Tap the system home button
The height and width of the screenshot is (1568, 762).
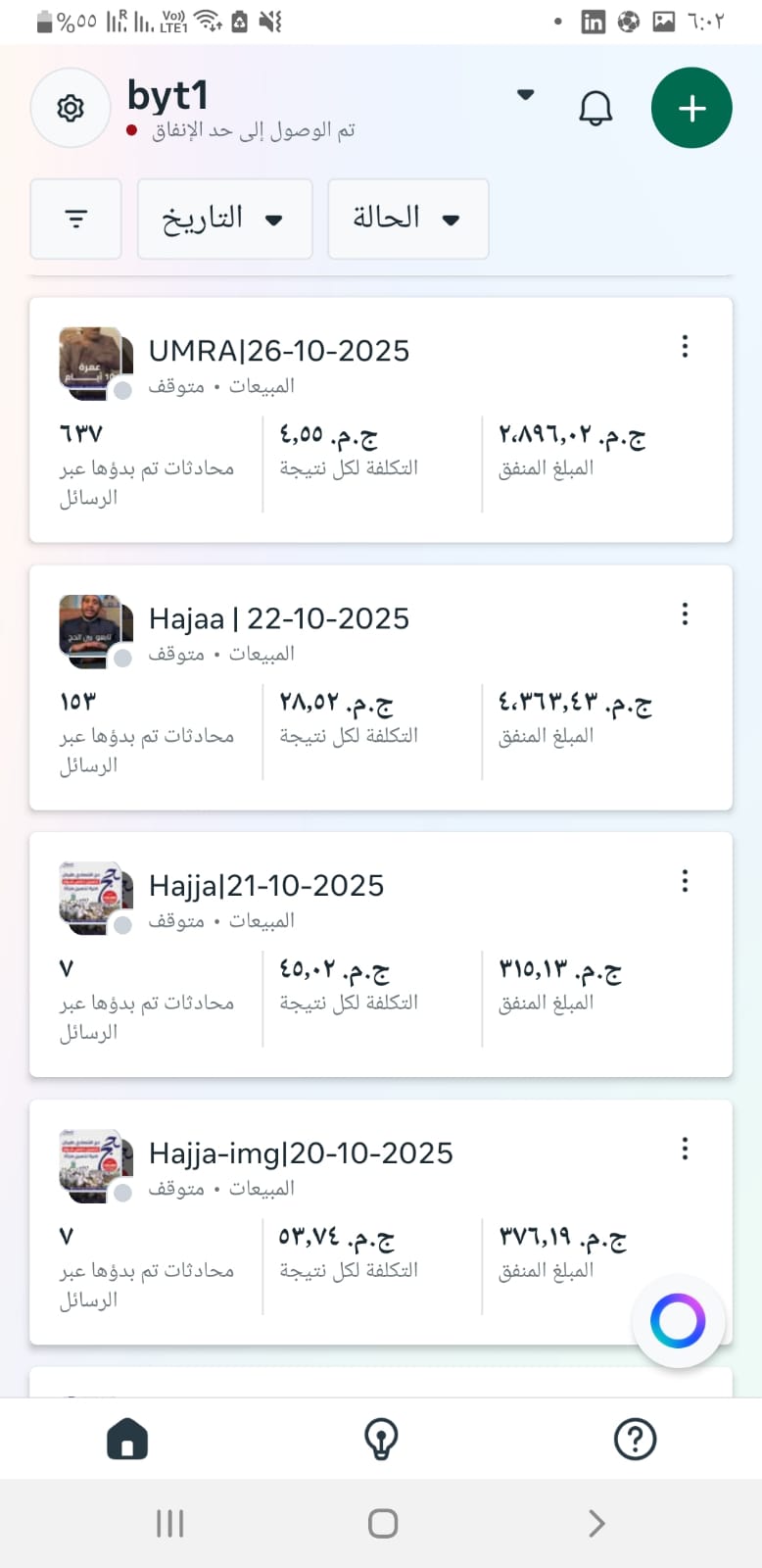tap(382, 1523)
